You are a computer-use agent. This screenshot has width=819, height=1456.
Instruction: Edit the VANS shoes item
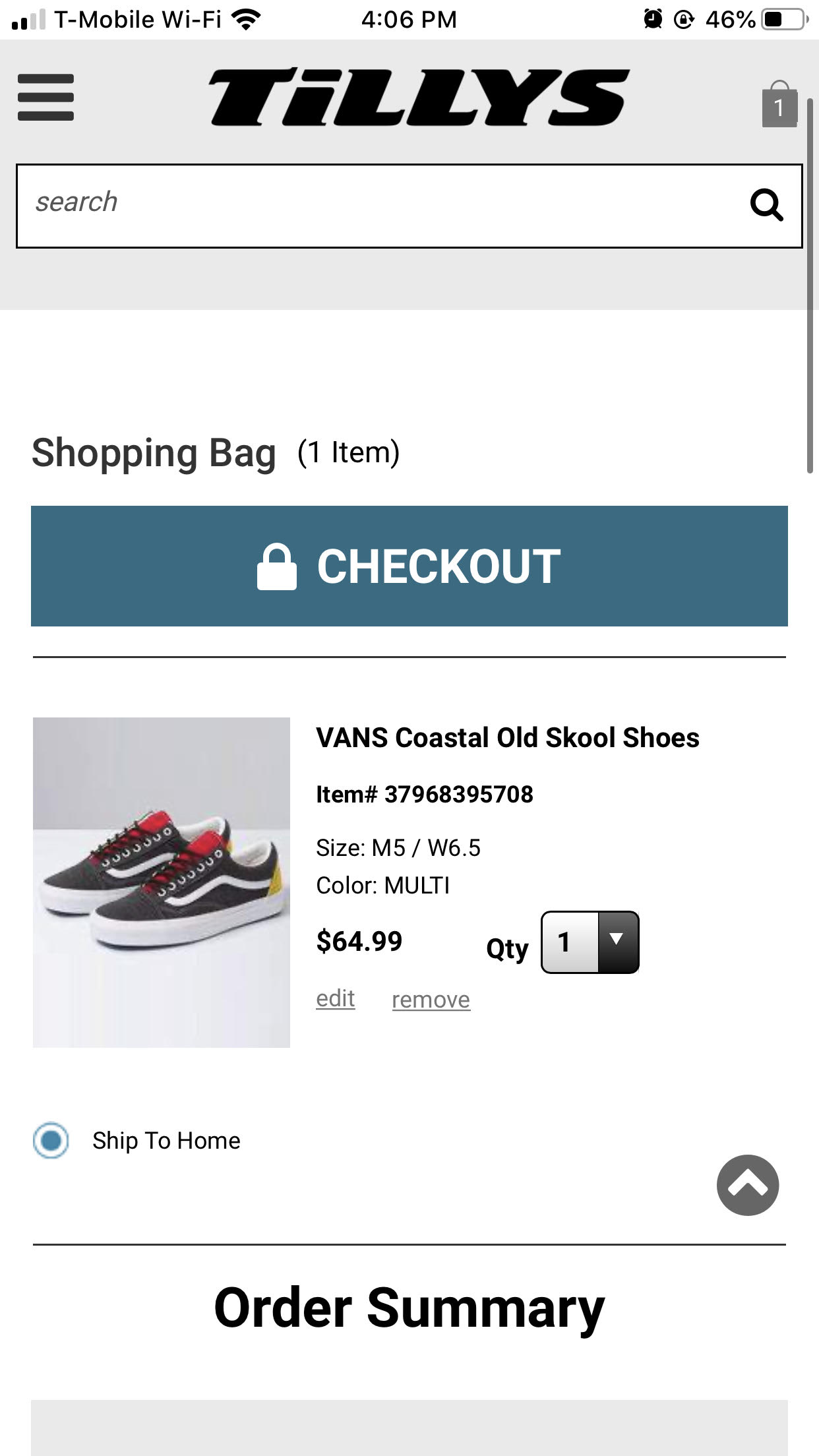point(335,998)
